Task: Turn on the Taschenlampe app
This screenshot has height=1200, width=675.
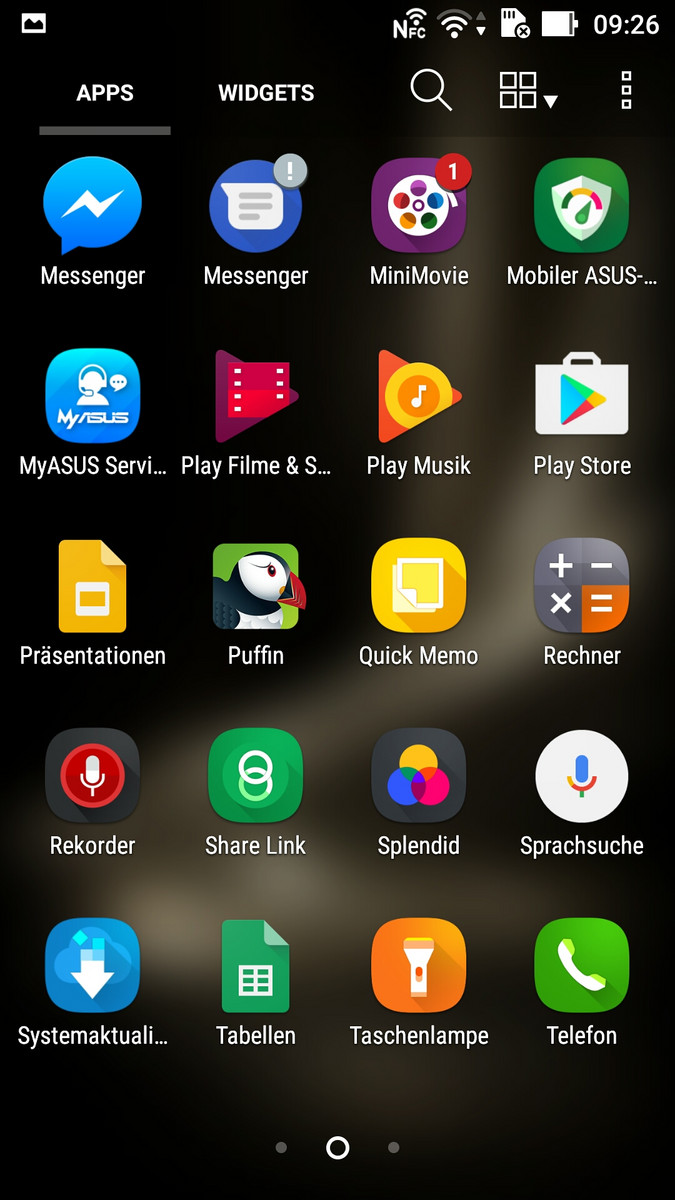Action: coord(418,966)
